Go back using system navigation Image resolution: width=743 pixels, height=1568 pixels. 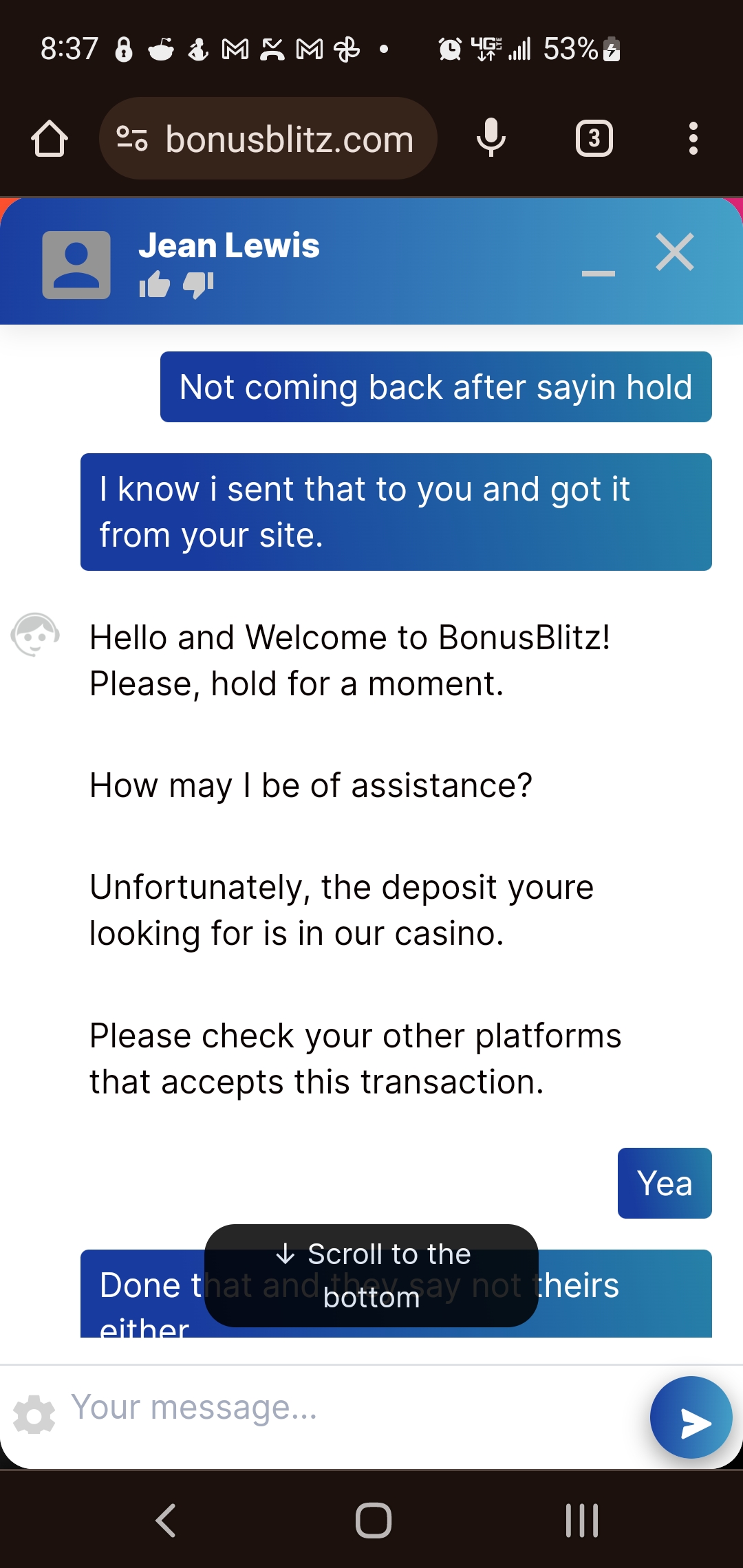(166, 1521)
